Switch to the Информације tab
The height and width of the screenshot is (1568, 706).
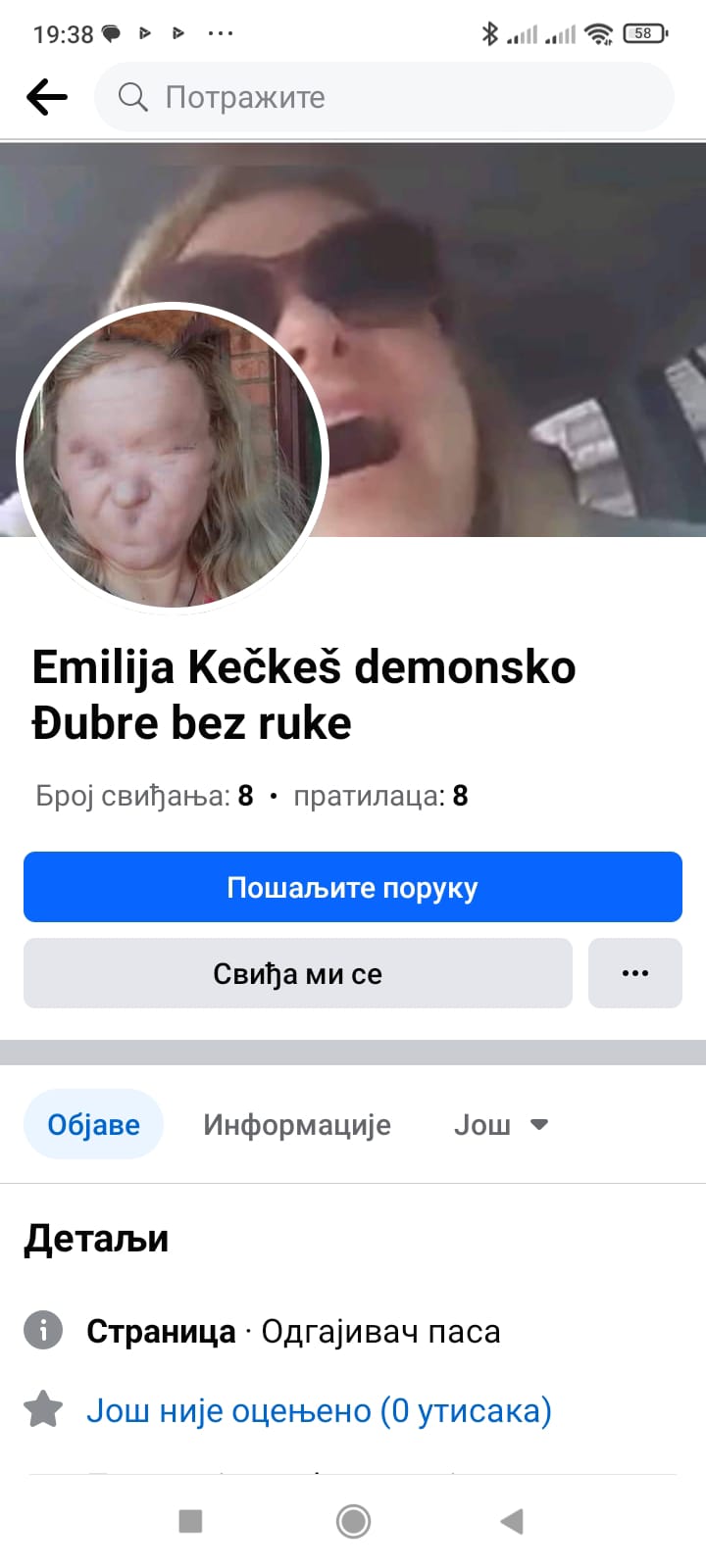coord(297,1125)
